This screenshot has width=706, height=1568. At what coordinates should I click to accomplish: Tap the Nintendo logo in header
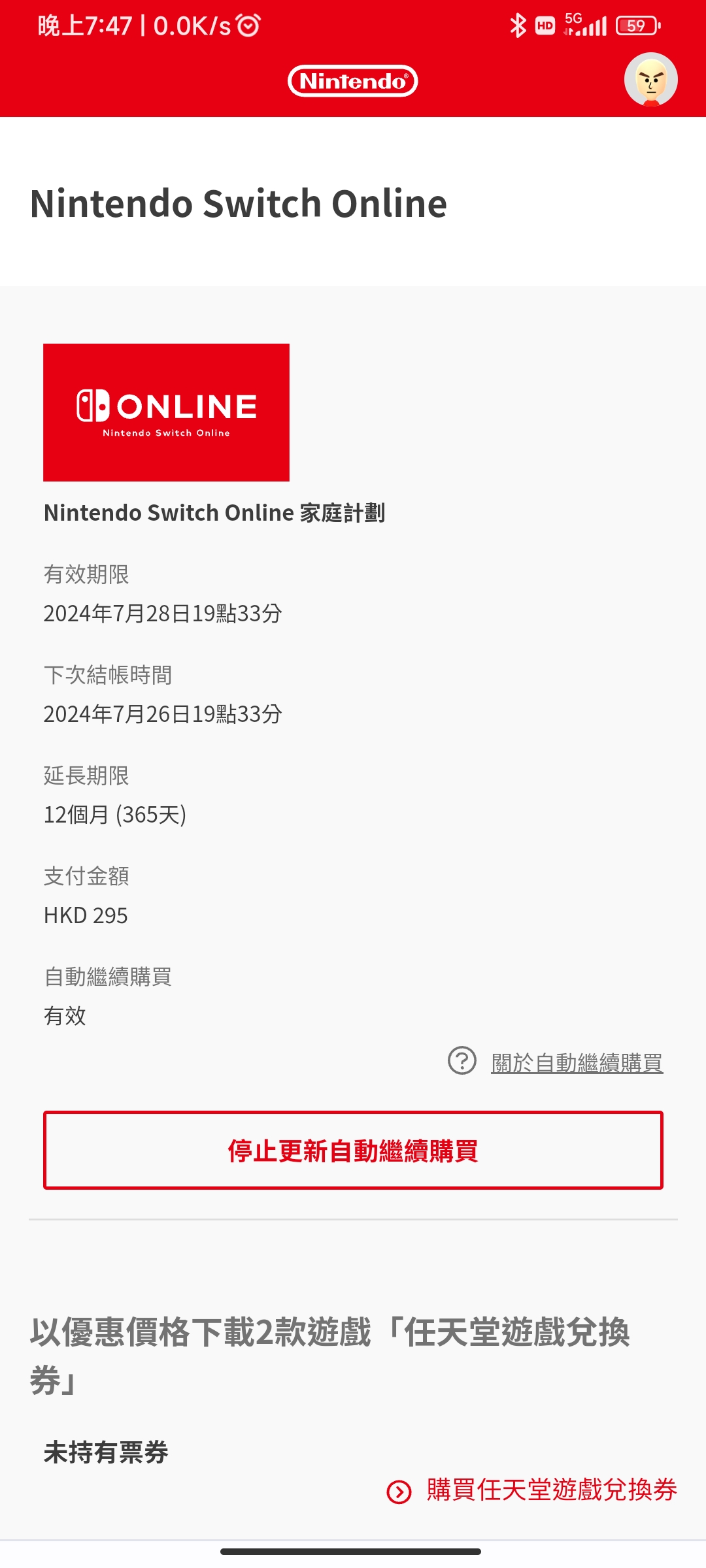353,81
